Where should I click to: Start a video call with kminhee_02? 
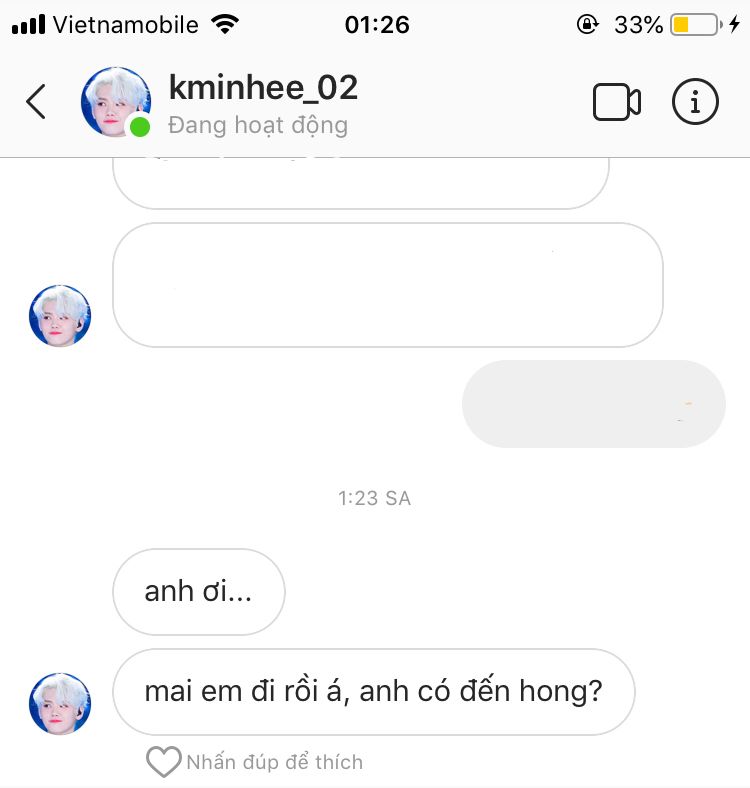(616, 102)
